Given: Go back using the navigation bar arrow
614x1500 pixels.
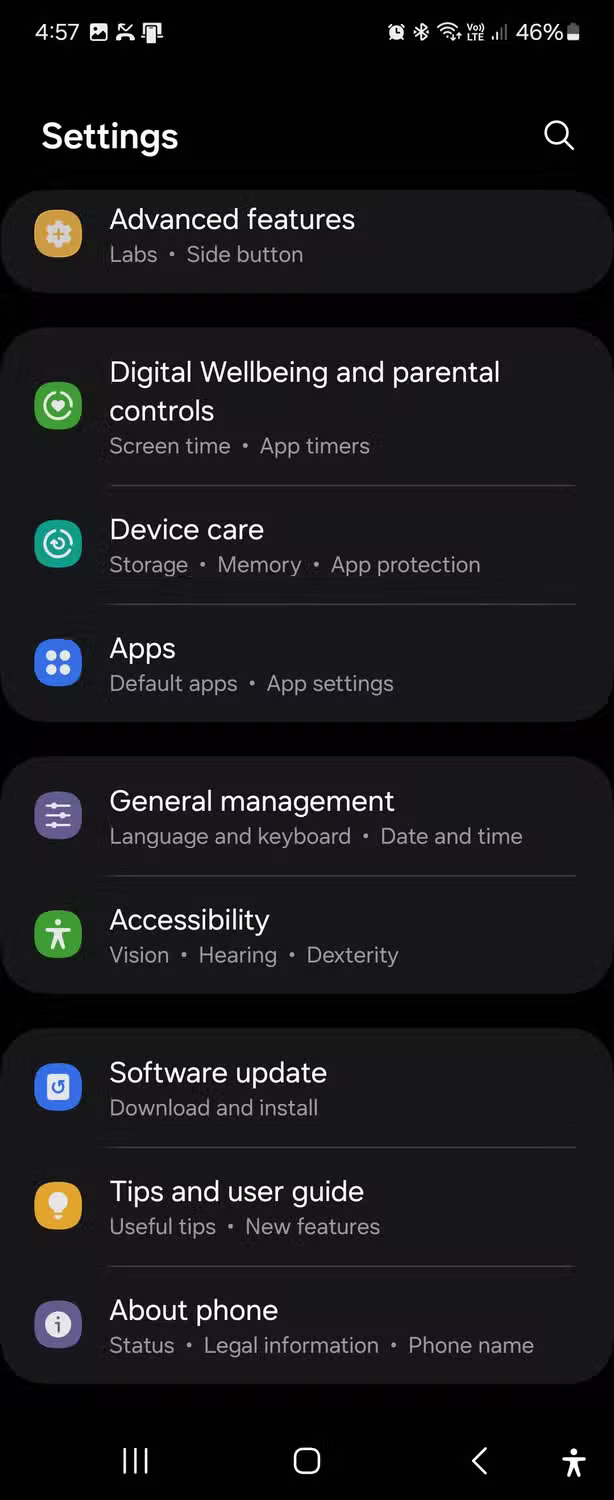Looking at the screenshot, I should pos(479,1461).
